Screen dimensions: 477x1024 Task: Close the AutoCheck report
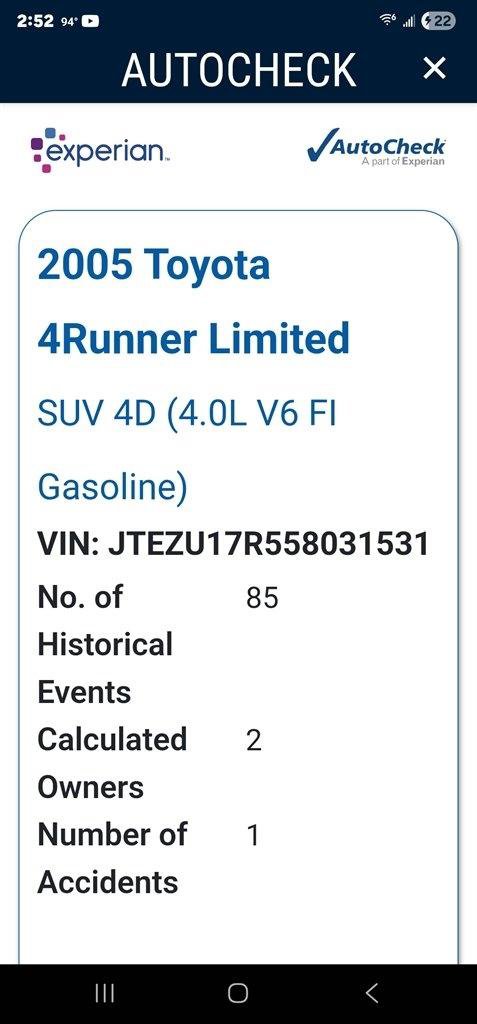435,68
